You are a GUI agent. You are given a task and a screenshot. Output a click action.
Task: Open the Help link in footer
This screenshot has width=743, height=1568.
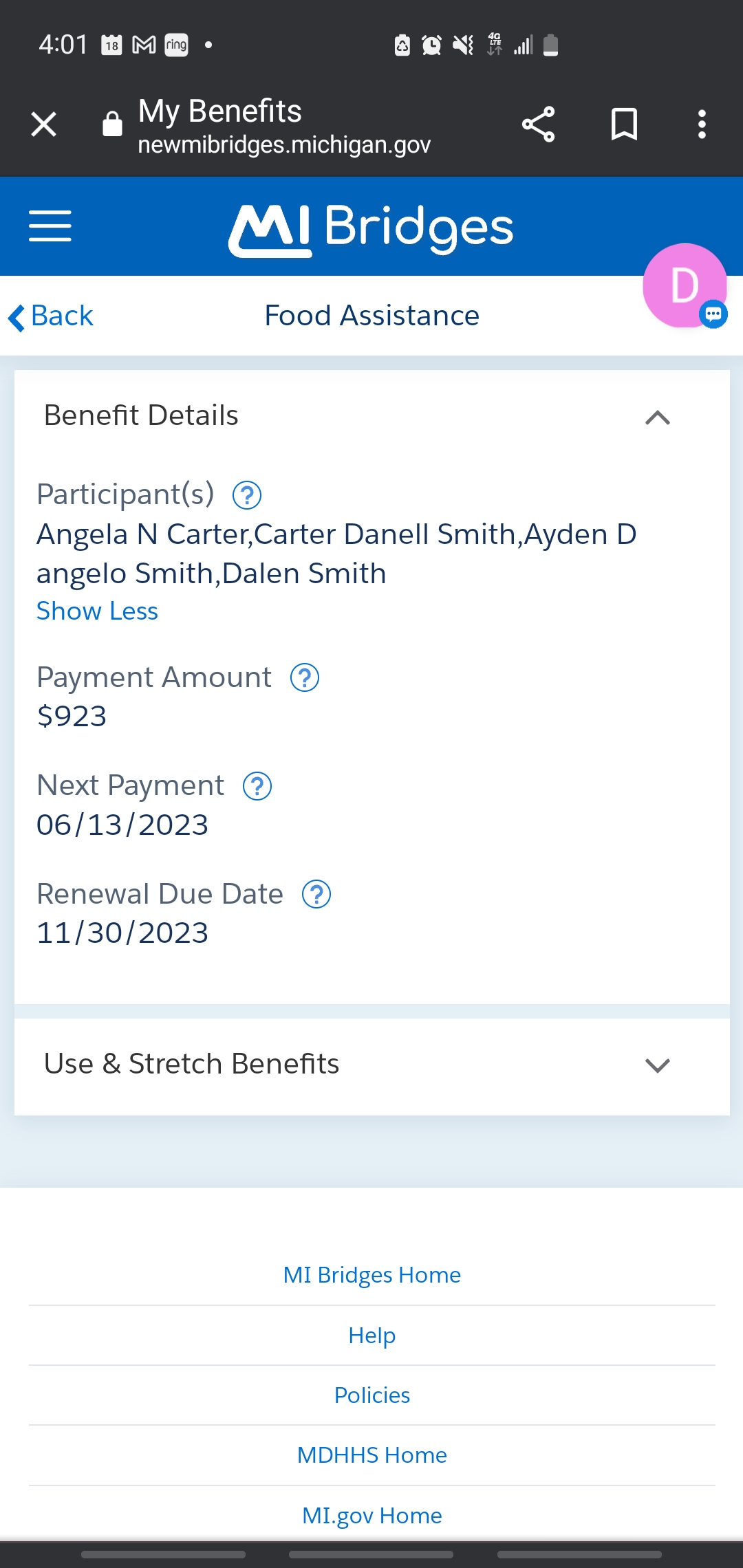pyautogui.click(x=372, y=1336)
